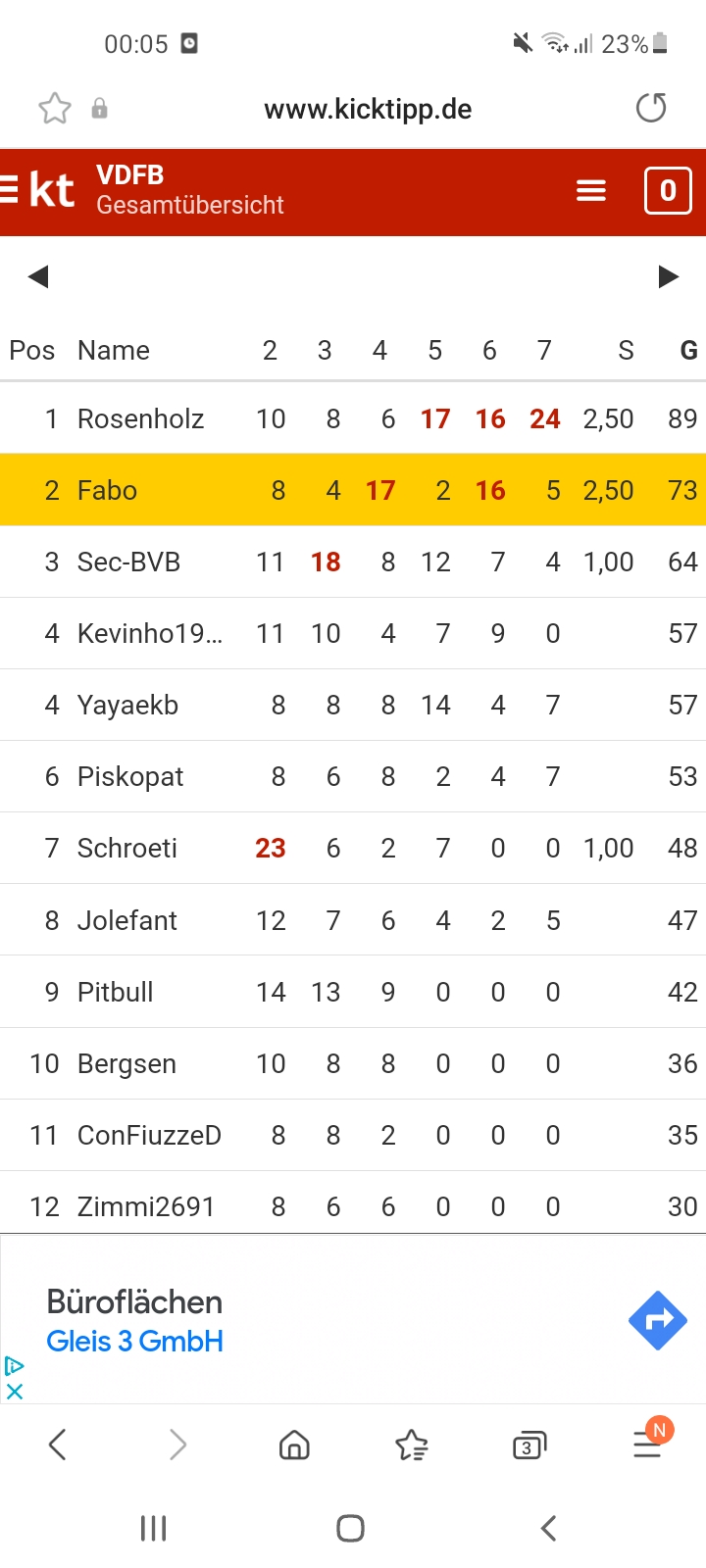Tap the www.kicktipp.de address bar
The image size is (706, 1568).
click(368, 109)
